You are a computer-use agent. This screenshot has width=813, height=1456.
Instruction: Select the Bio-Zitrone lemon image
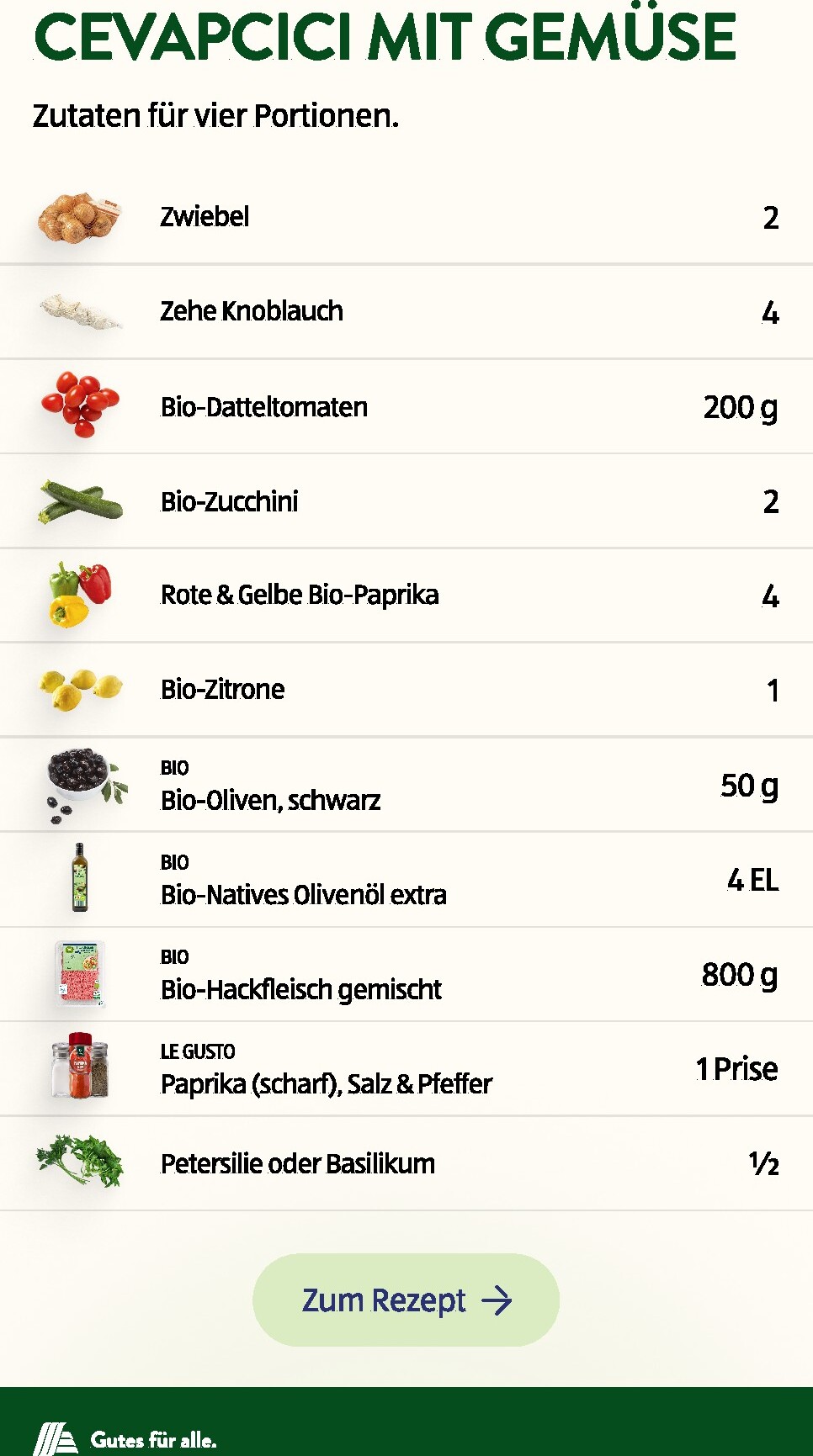point(82,690)
